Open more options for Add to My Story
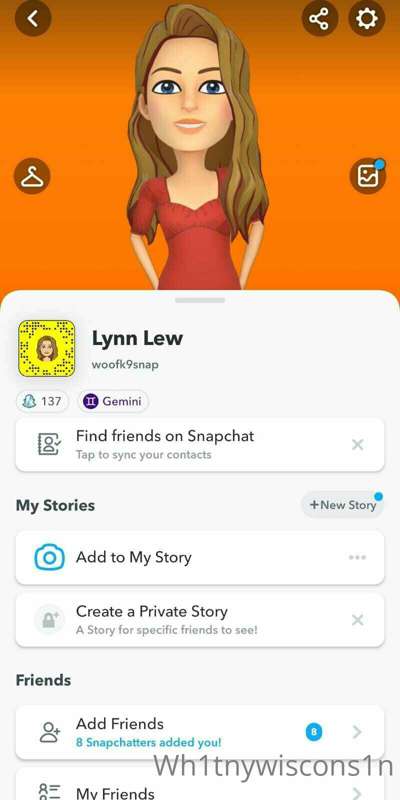The height and width of the screenshot is (800, 400). [x=357, y=558]
